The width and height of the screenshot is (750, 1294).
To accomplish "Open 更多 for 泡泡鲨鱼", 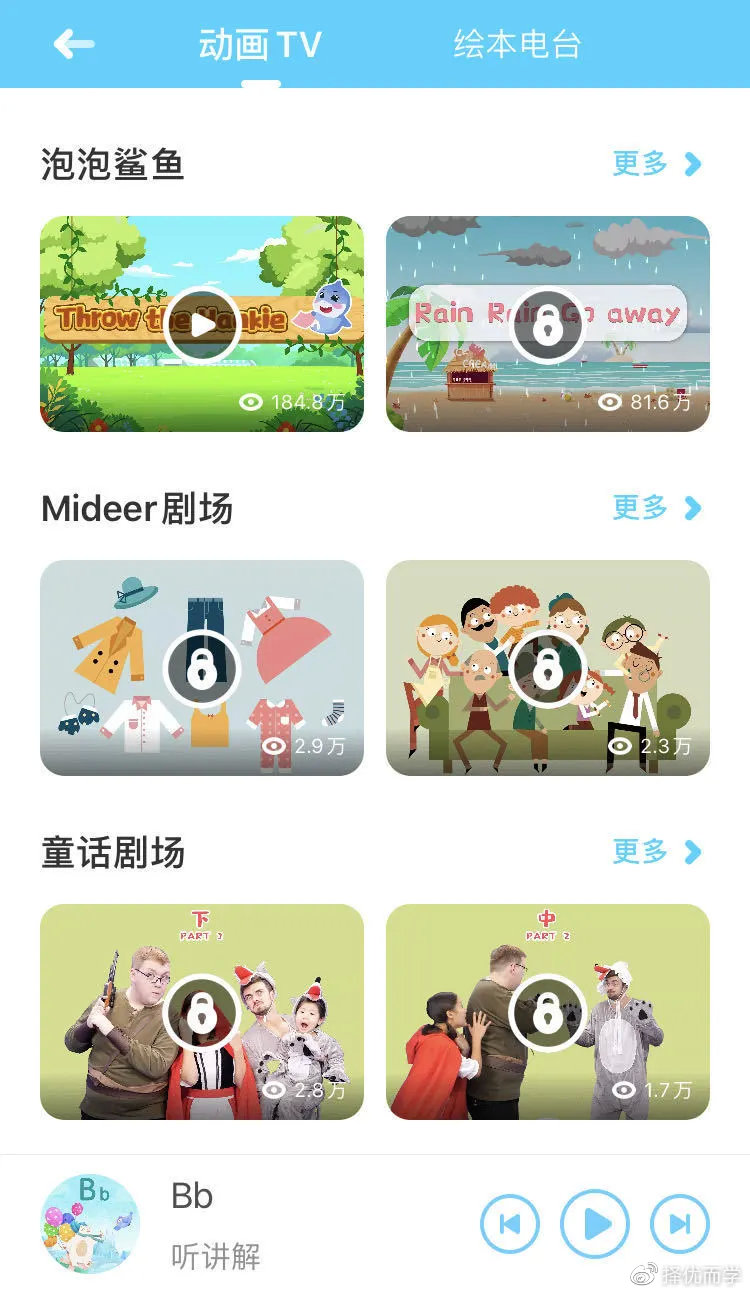I will [x=657, y=164].
